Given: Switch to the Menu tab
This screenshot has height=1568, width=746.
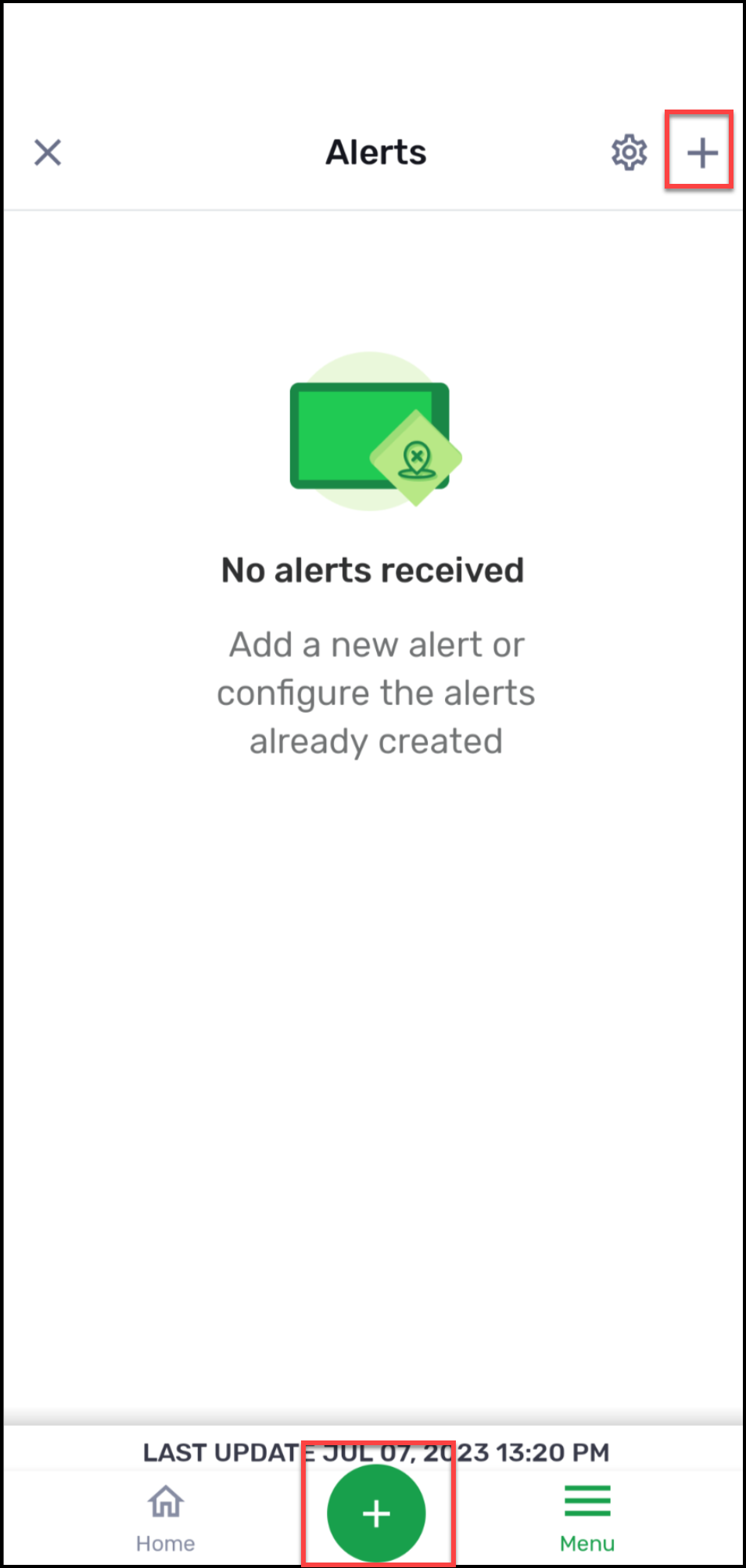Looking at the screenshot, I should click(x=587, y=1518).
